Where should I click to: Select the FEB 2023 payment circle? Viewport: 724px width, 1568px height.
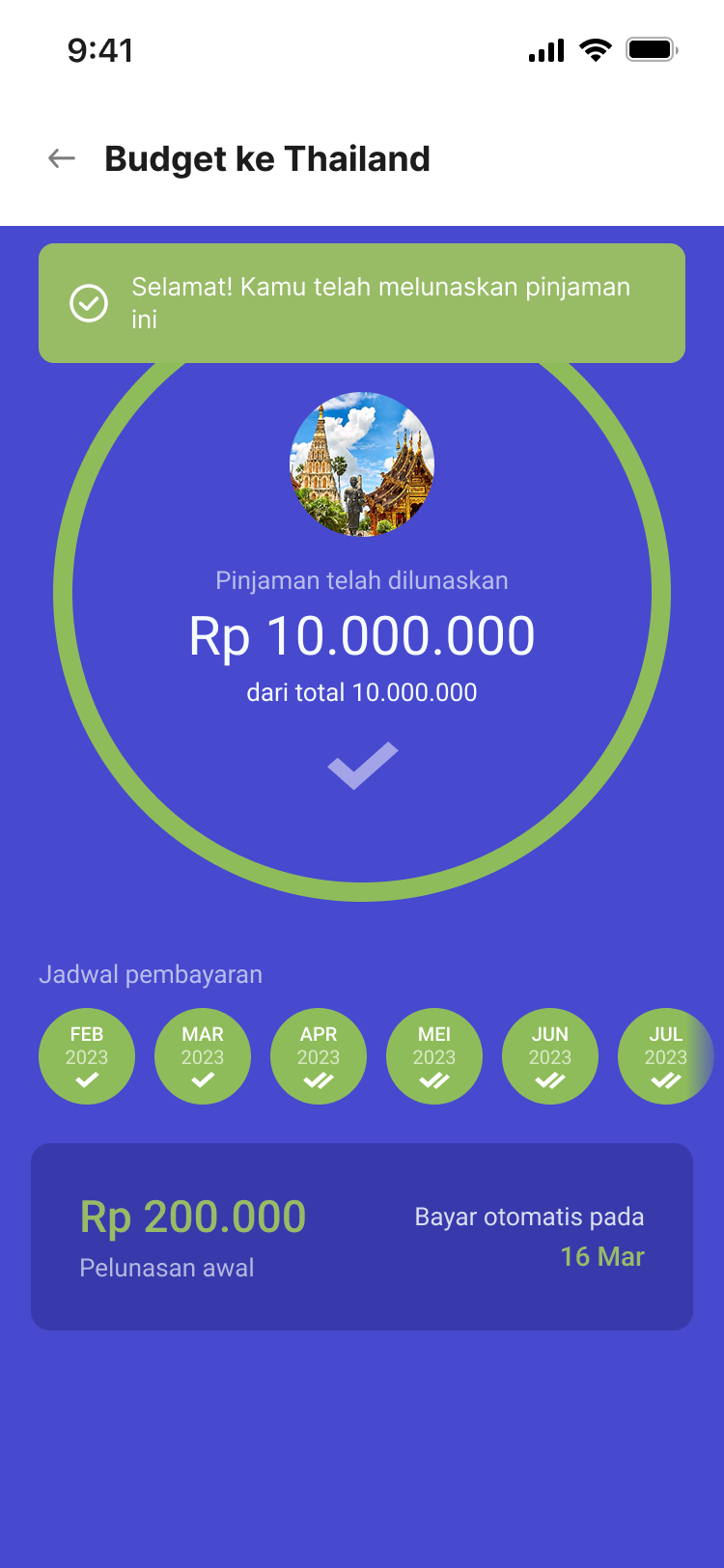click(x=87, y=1056)
